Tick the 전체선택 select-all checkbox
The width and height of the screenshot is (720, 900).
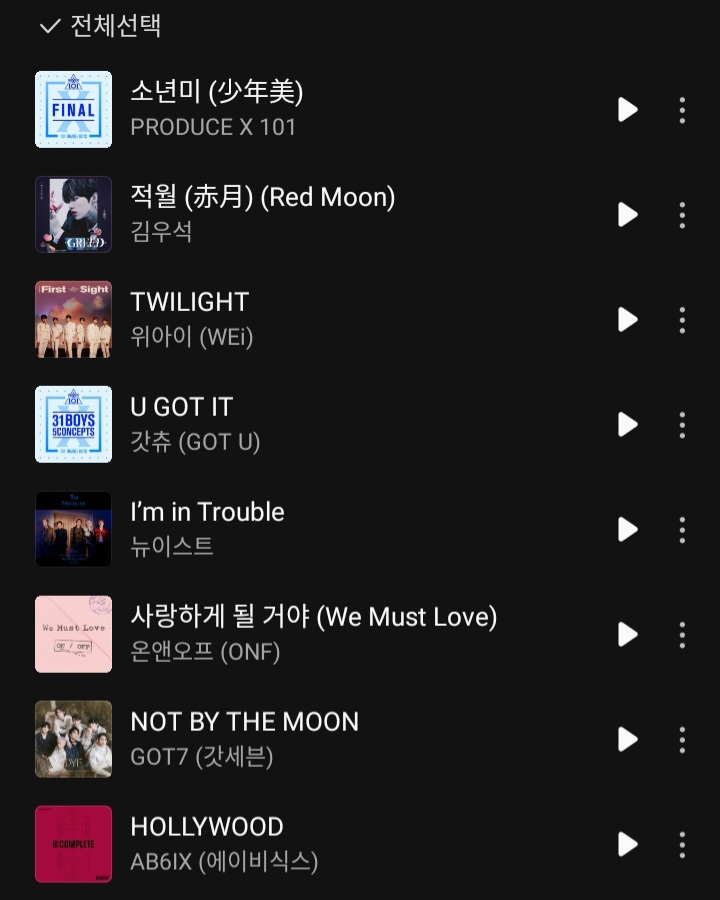tap(50, 27)
